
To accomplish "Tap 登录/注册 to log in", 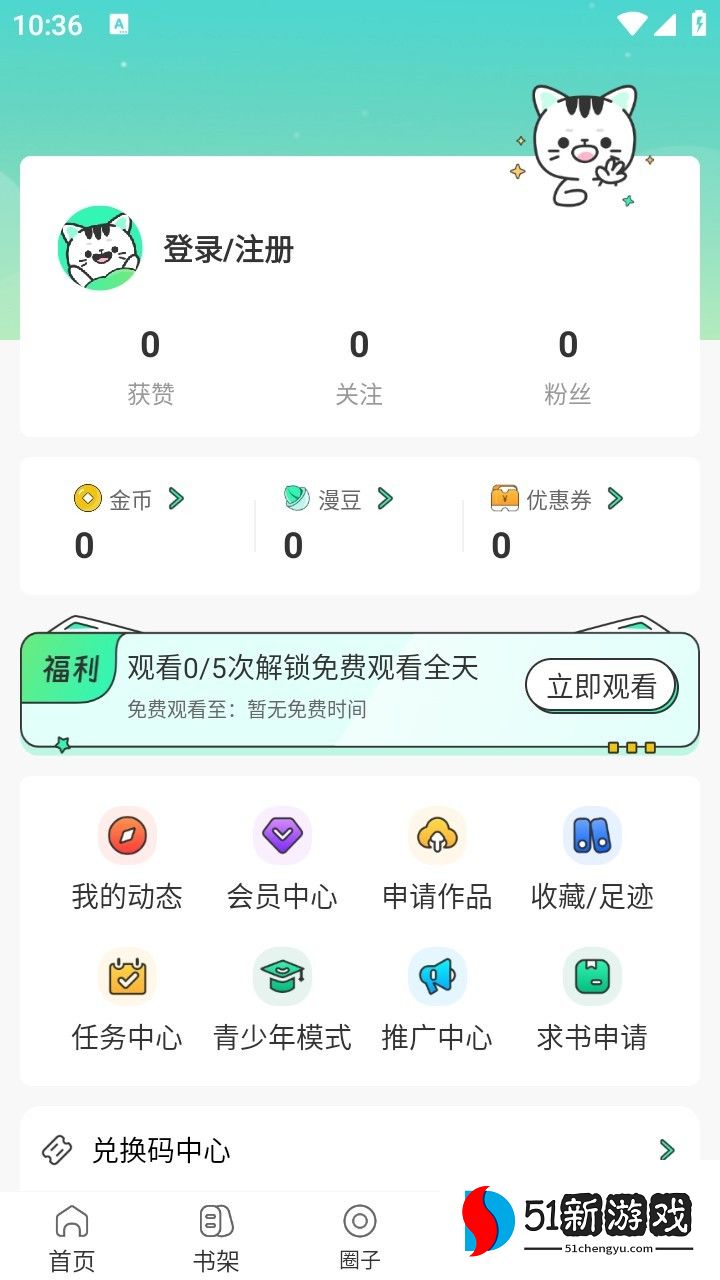I will [x=228, y=250].
